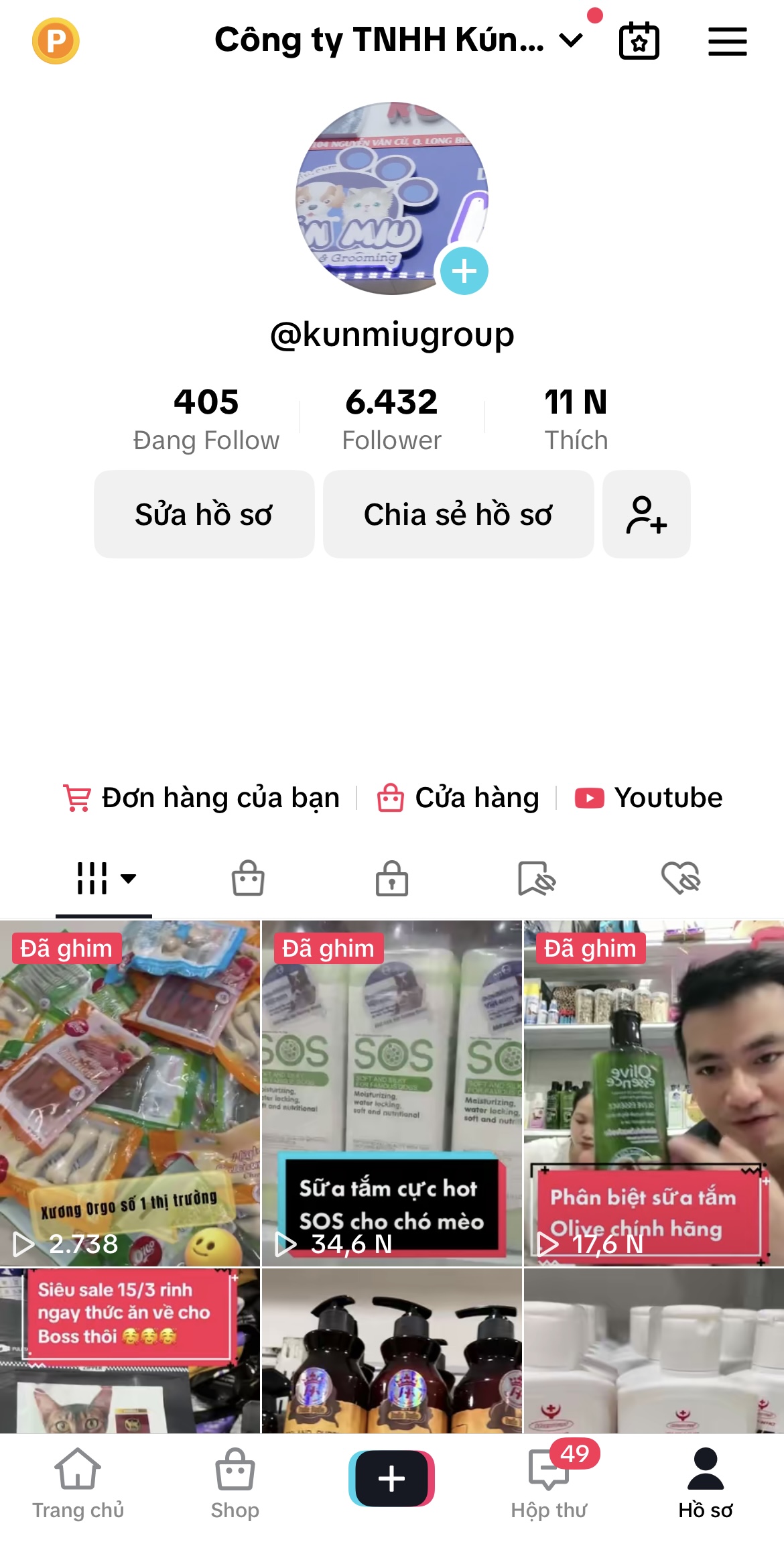View the 6.432 Follower list
Screen dimensions: 784x1550
[391, 417]
